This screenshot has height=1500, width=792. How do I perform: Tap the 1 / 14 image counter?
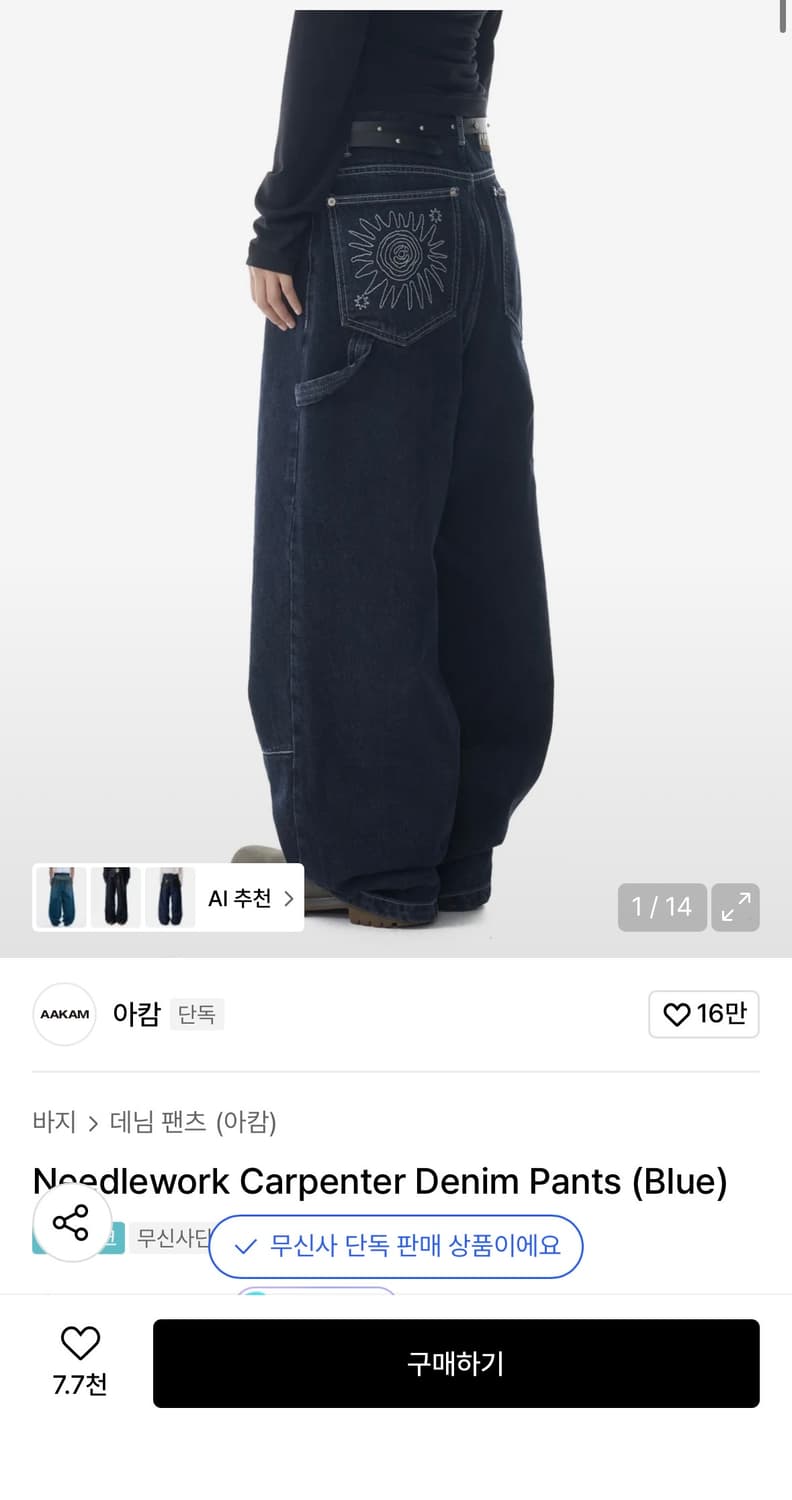662,907
